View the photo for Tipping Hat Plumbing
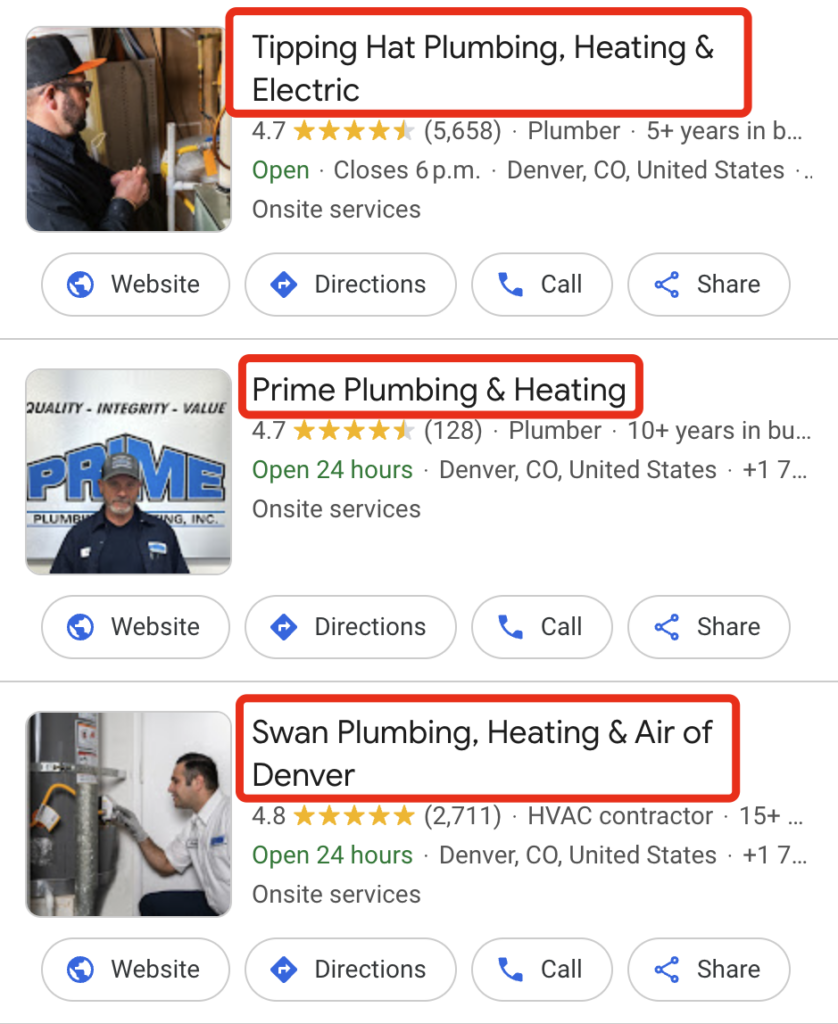838x1024 pixels. 128,129
